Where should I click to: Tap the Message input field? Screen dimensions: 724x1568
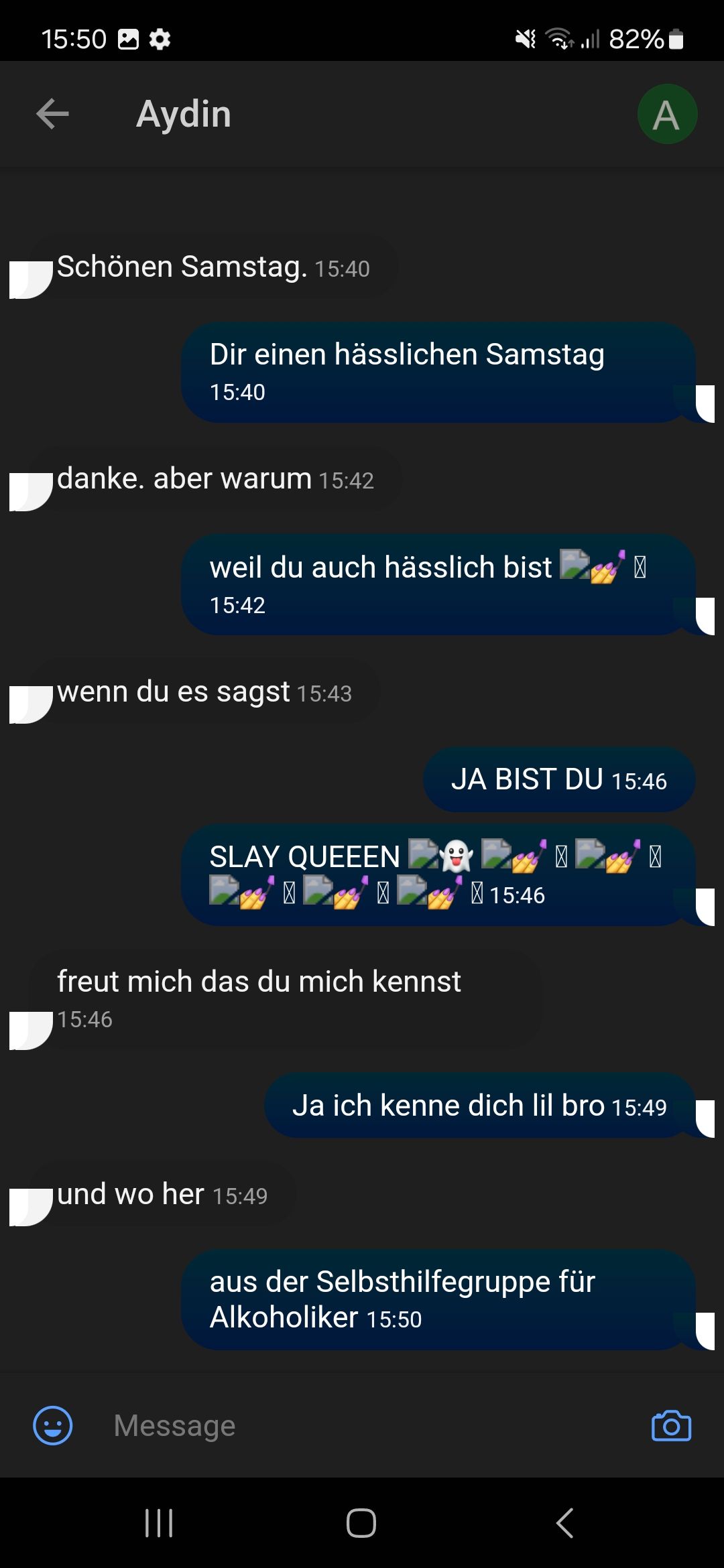pyautogui.click(x=362, y=1425)
